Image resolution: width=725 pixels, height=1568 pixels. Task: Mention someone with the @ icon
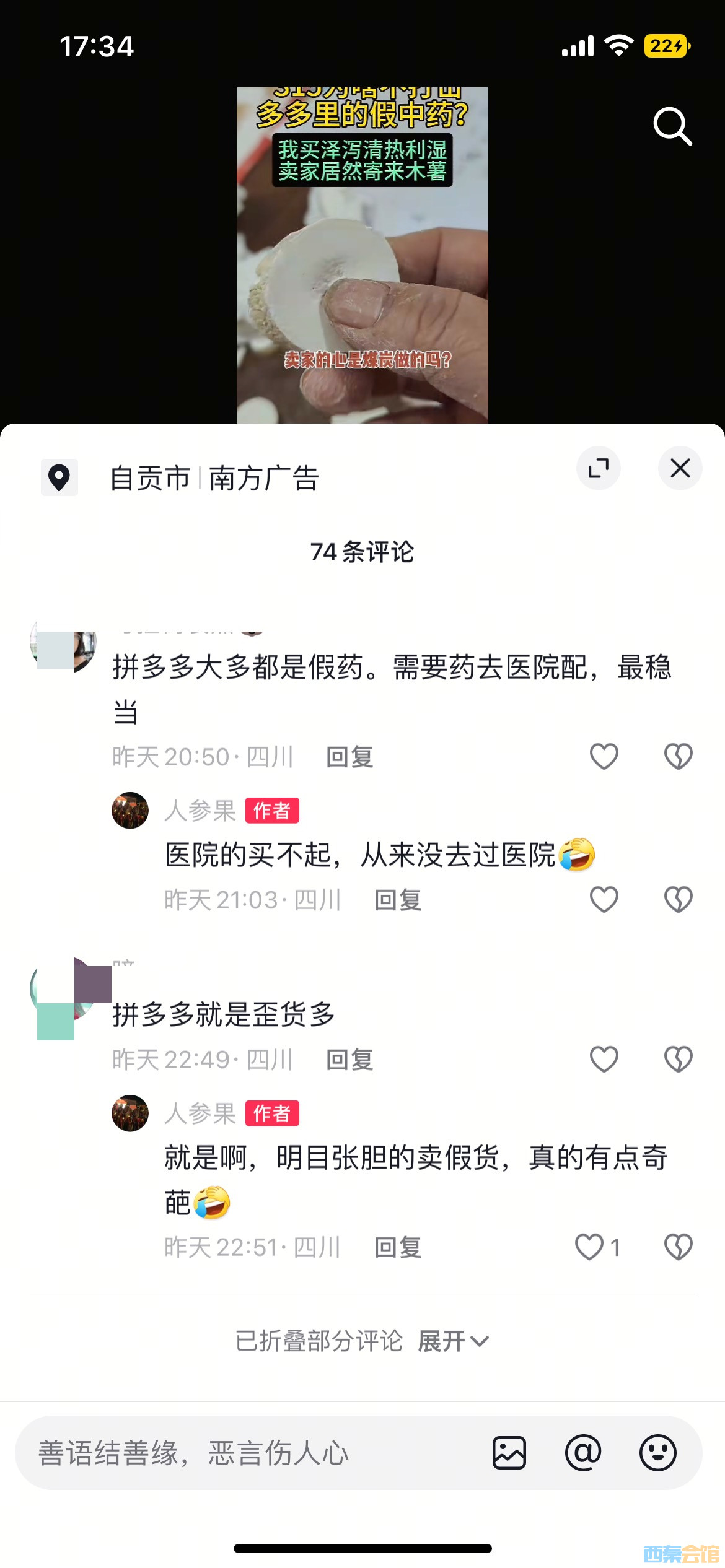point(583,1453)
